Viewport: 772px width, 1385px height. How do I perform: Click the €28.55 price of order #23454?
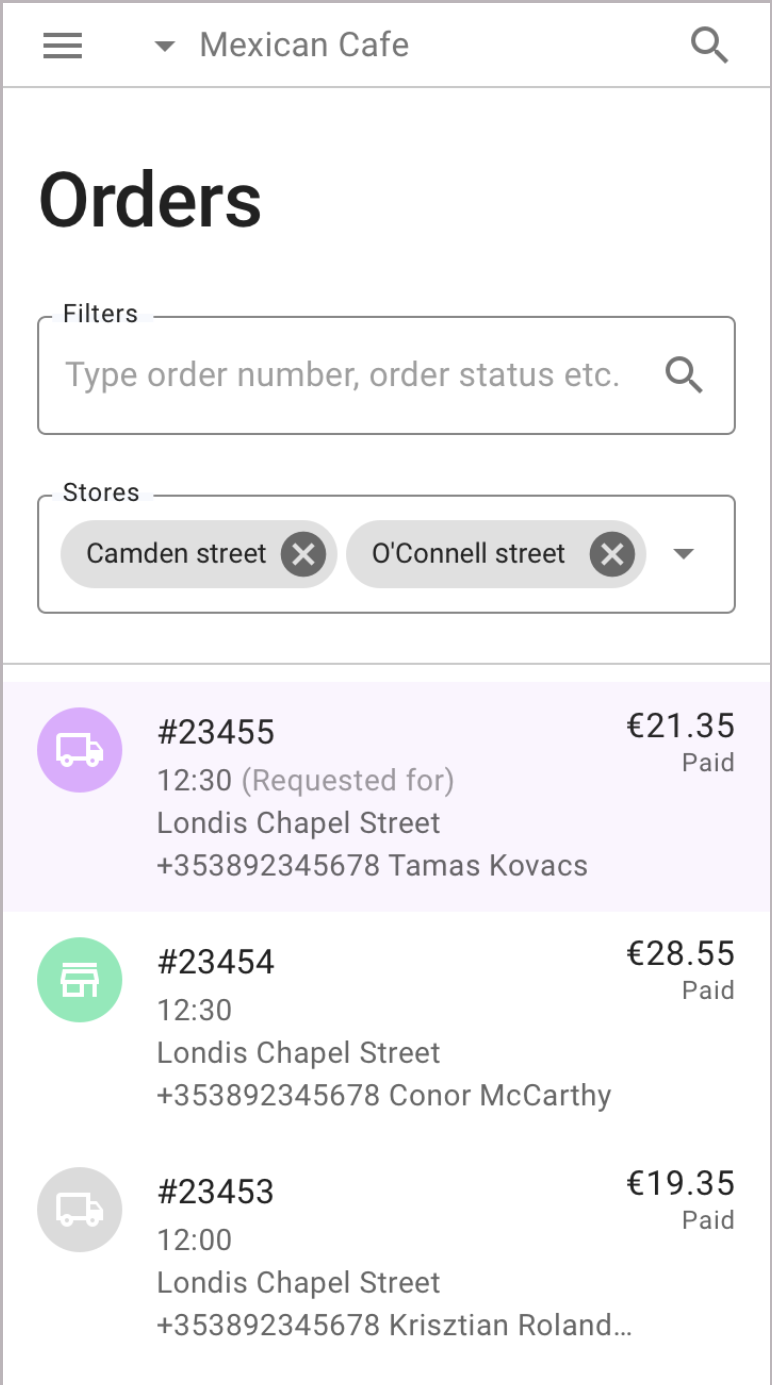pyautogui.click(x=680, y=953)
